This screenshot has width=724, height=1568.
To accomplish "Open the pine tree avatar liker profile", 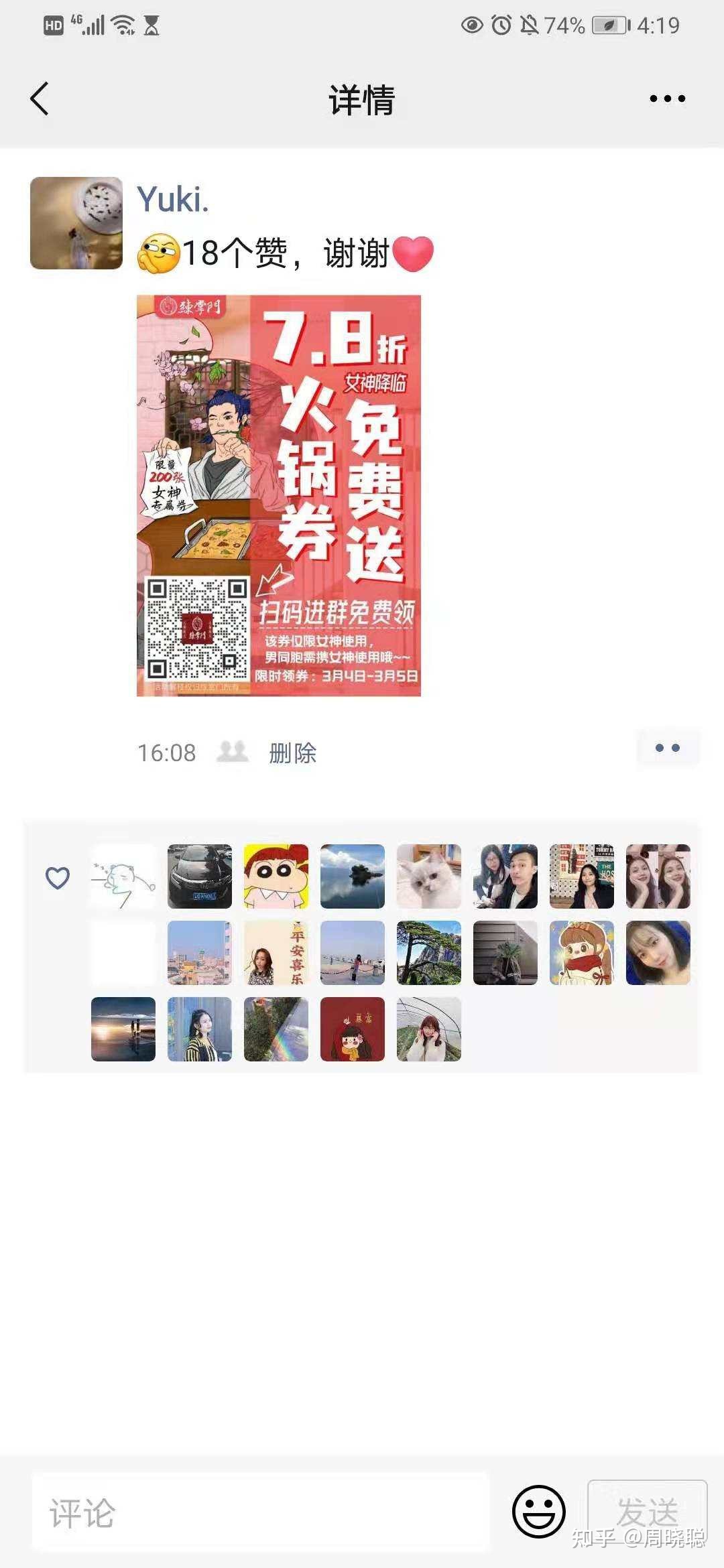I will (429, 953).
